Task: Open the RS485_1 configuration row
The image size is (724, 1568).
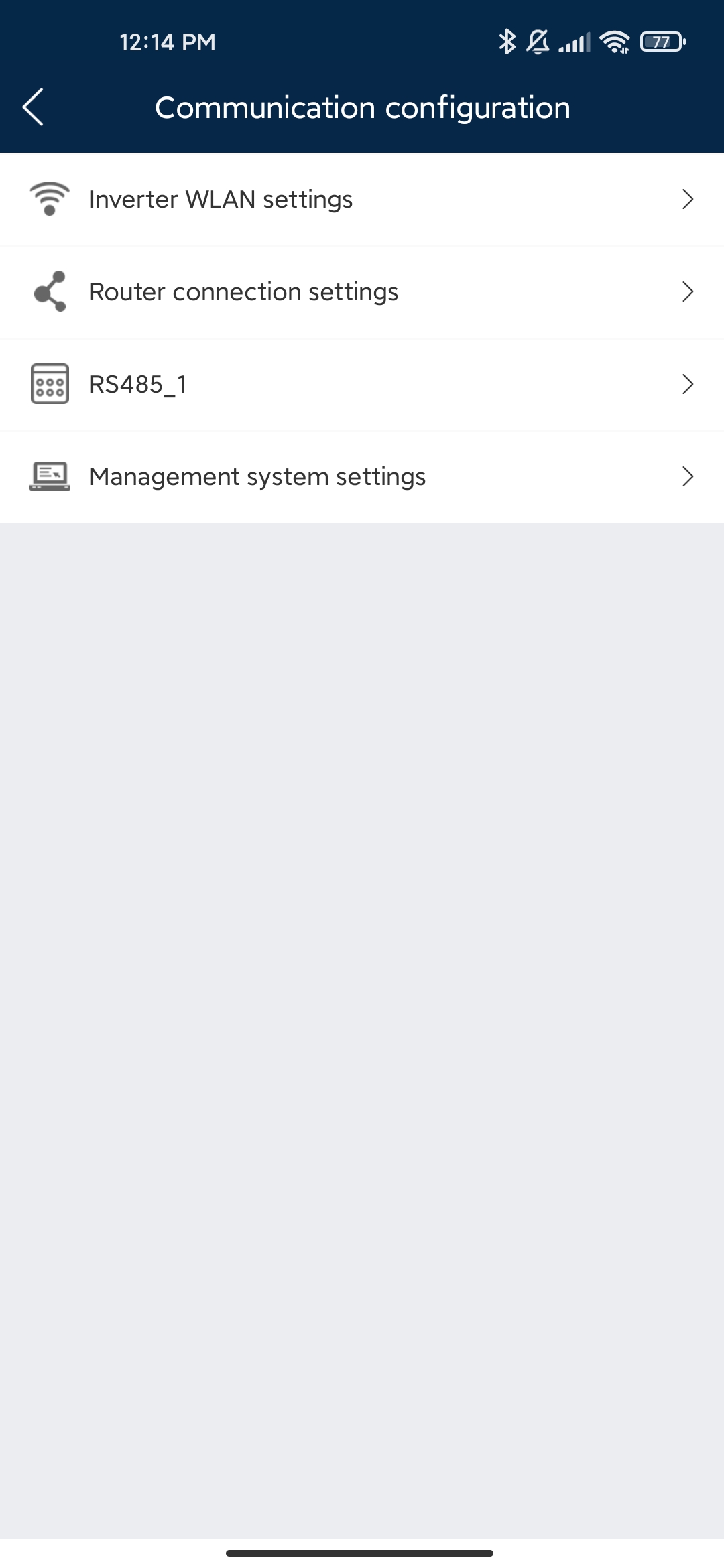Action: coord(362,385)
